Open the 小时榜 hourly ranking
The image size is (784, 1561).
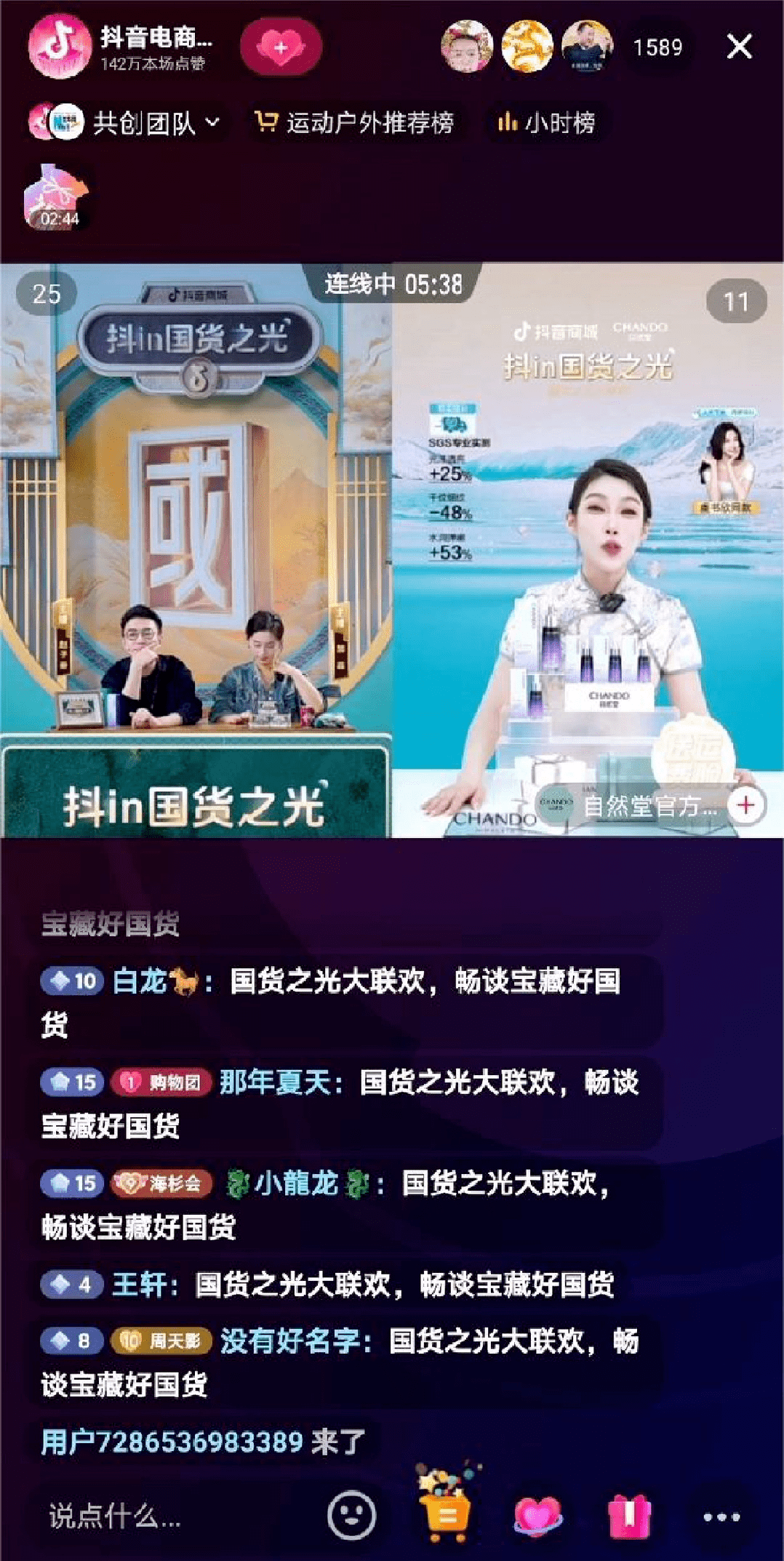(x=547, y=123)
